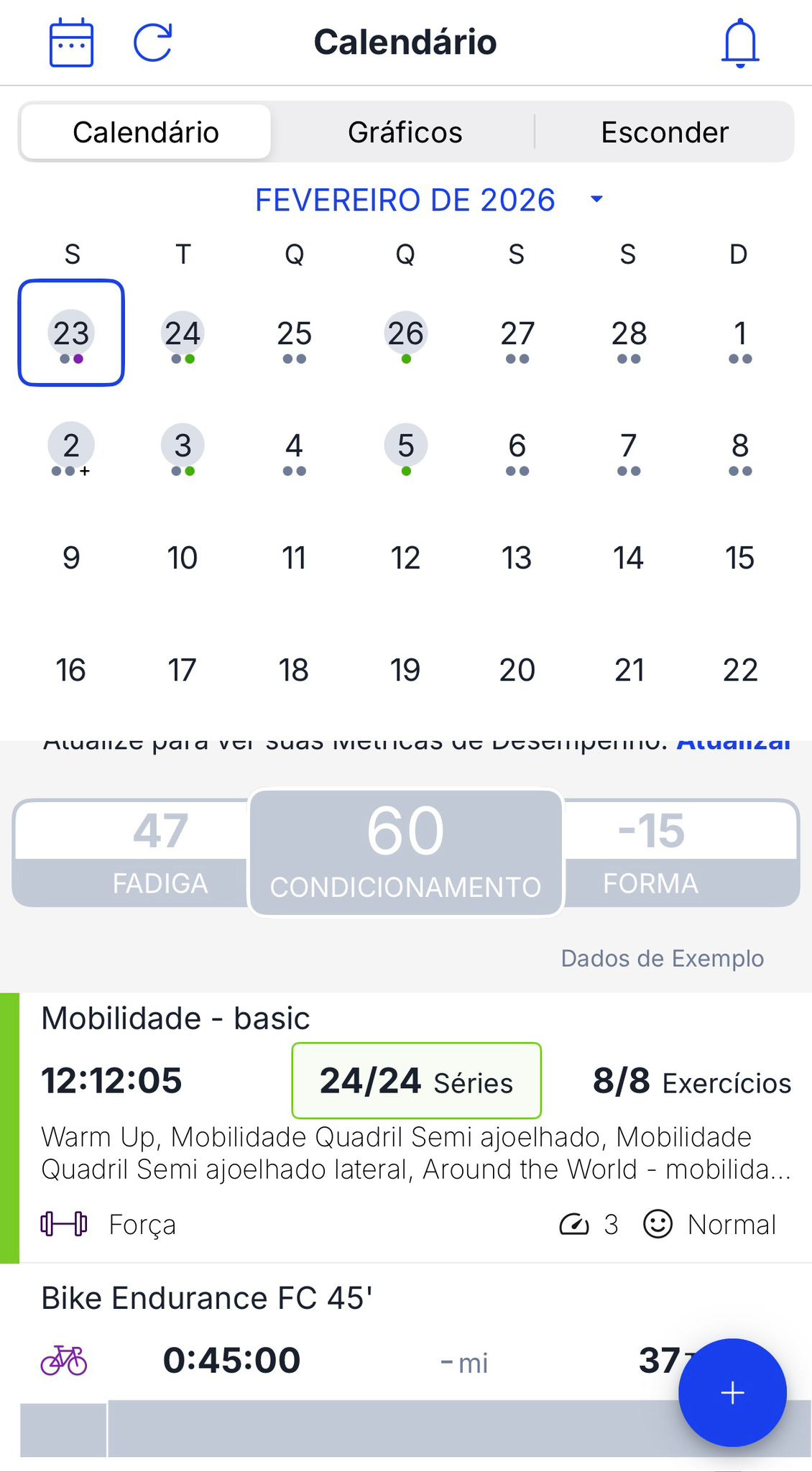Select the Esconder tab
This screenshot has height=1472, width=812.
click(665, 132)
